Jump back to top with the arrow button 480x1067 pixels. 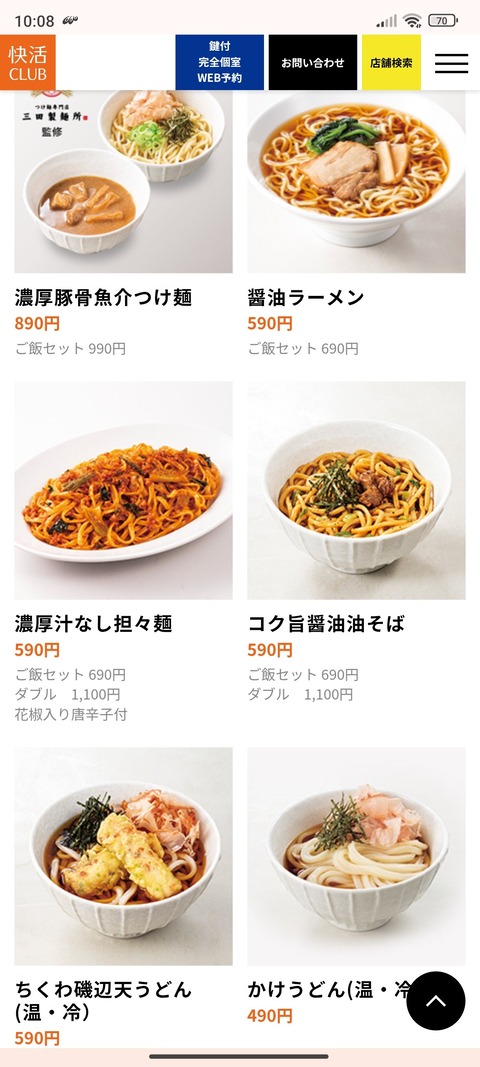436,1001
